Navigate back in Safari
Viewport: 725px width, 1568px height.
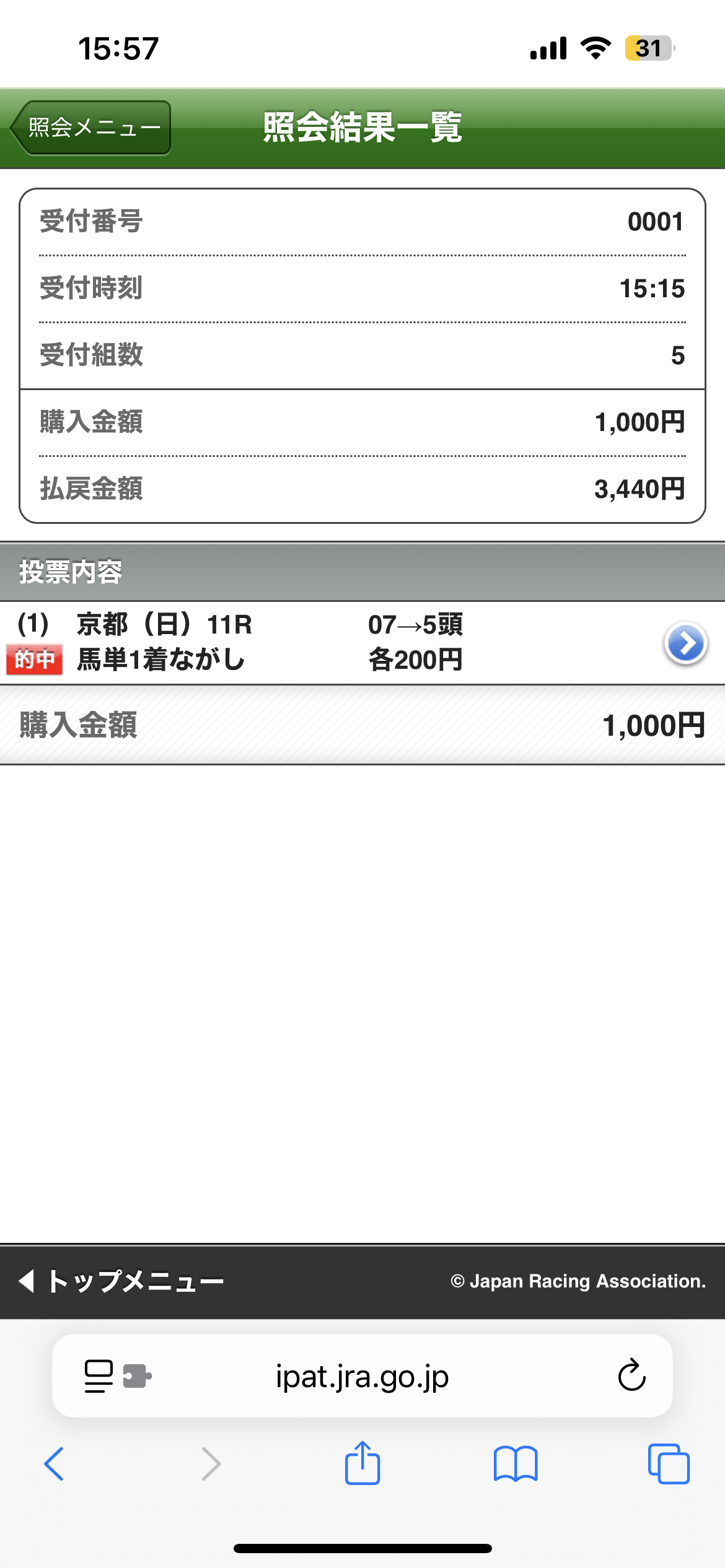point(54,1464)
